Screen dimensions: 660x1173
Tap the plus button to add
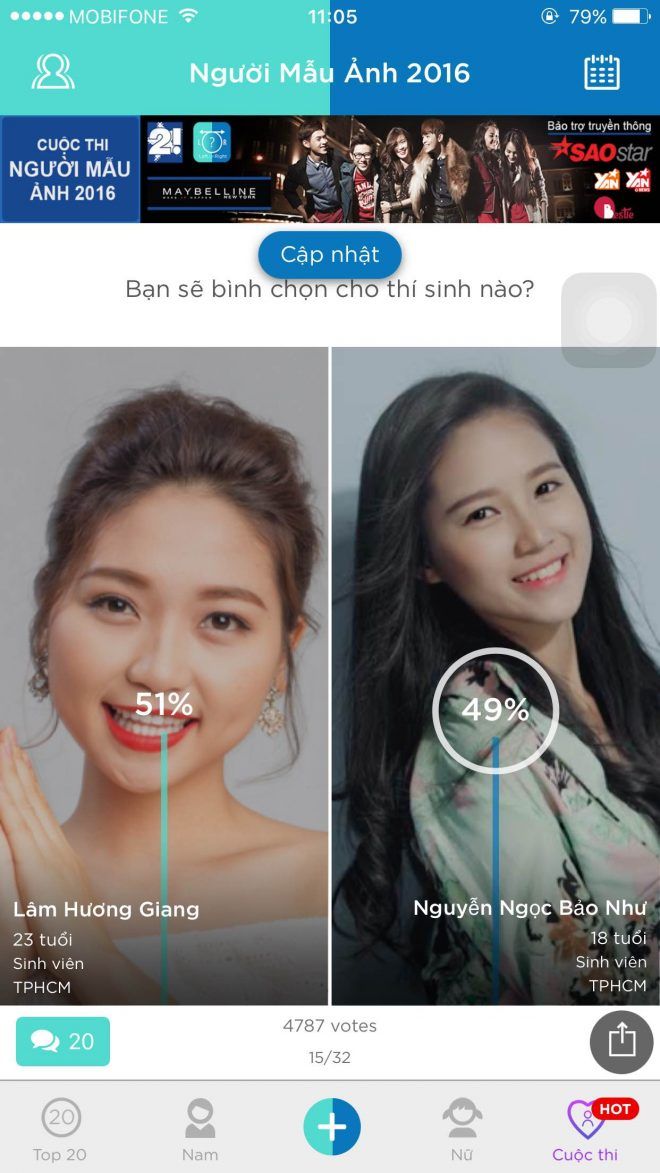point(332,1127)
